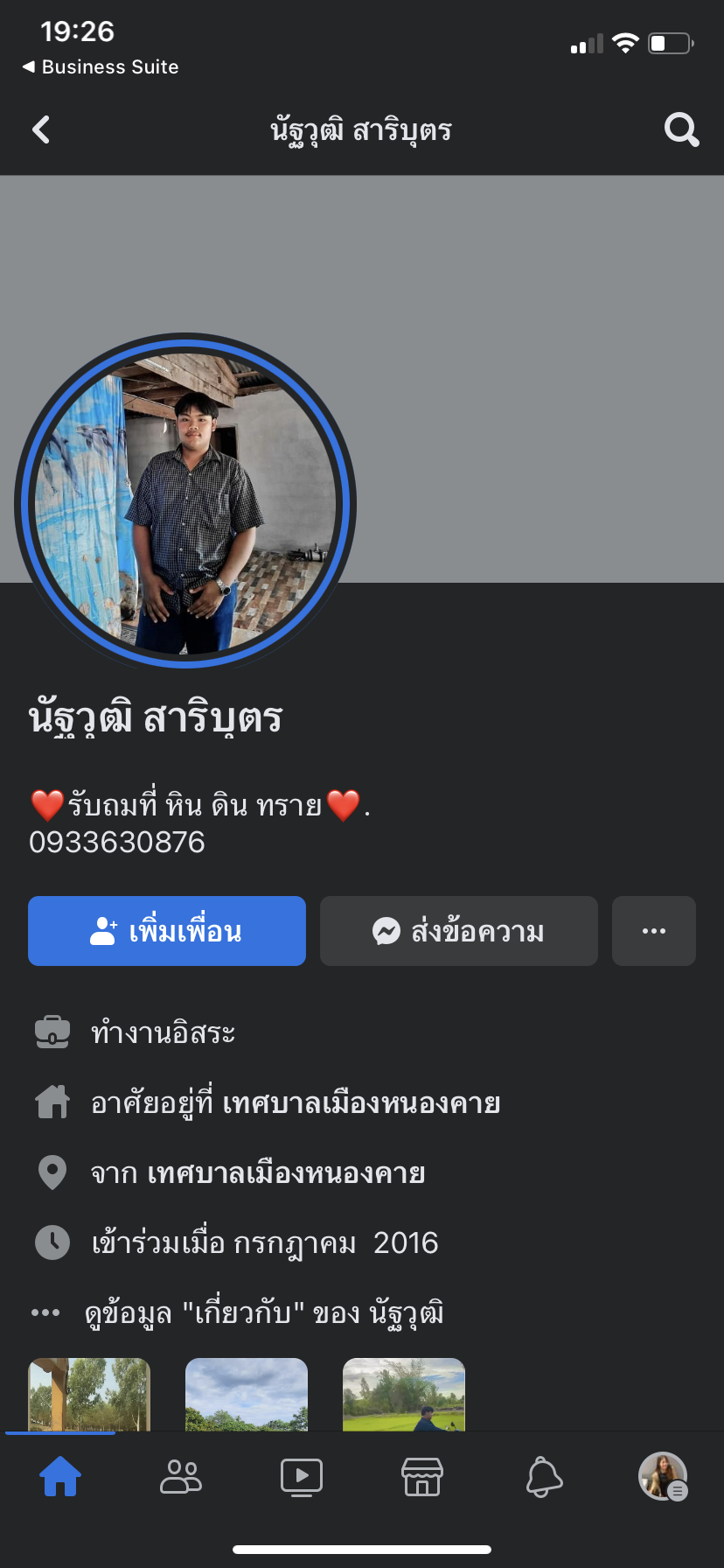Viewport: 724px width, 1568px height.
Task: Open search with the magnifier icon
Action: (x=681, y=130)
